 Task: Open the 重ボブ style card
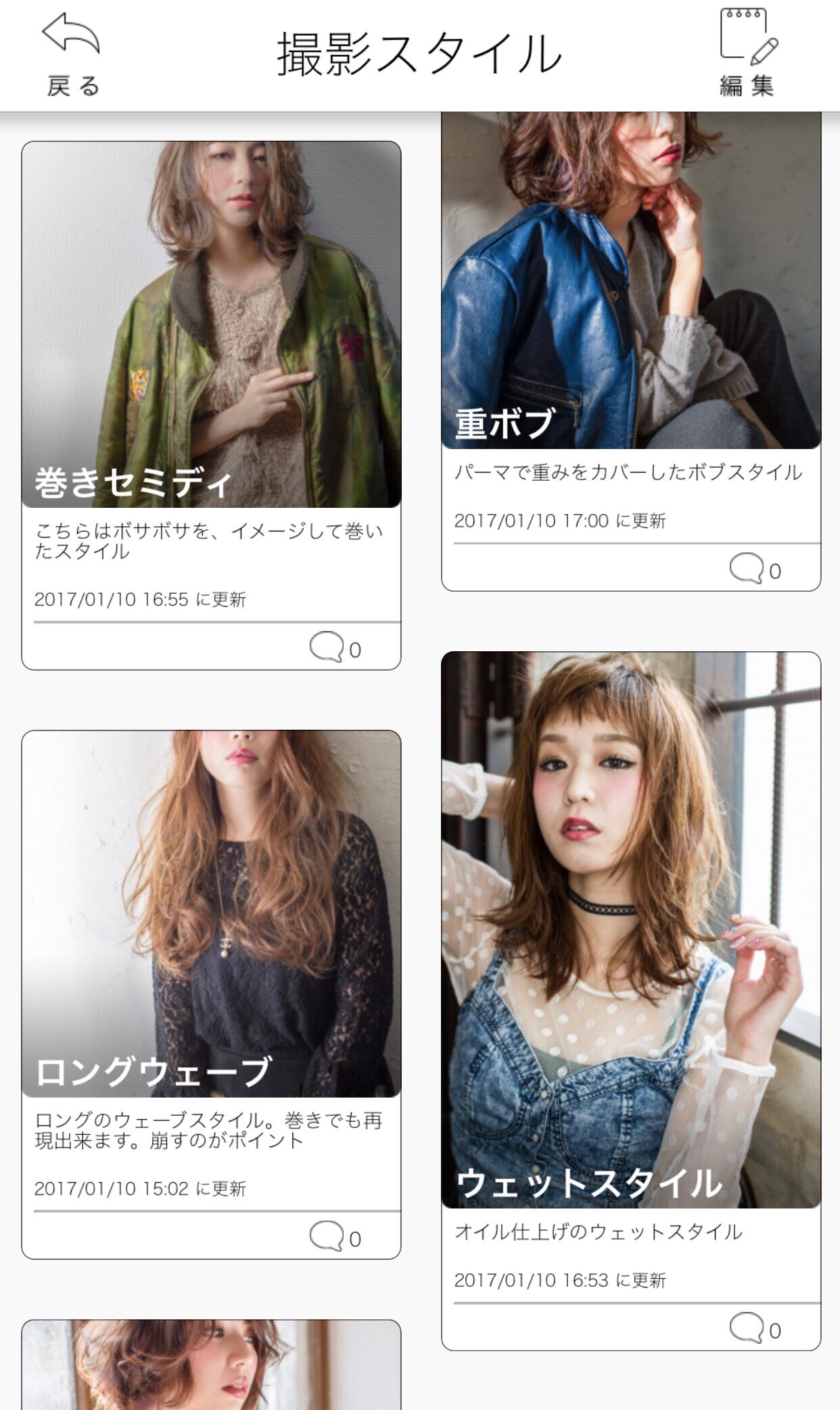point(631,352)
